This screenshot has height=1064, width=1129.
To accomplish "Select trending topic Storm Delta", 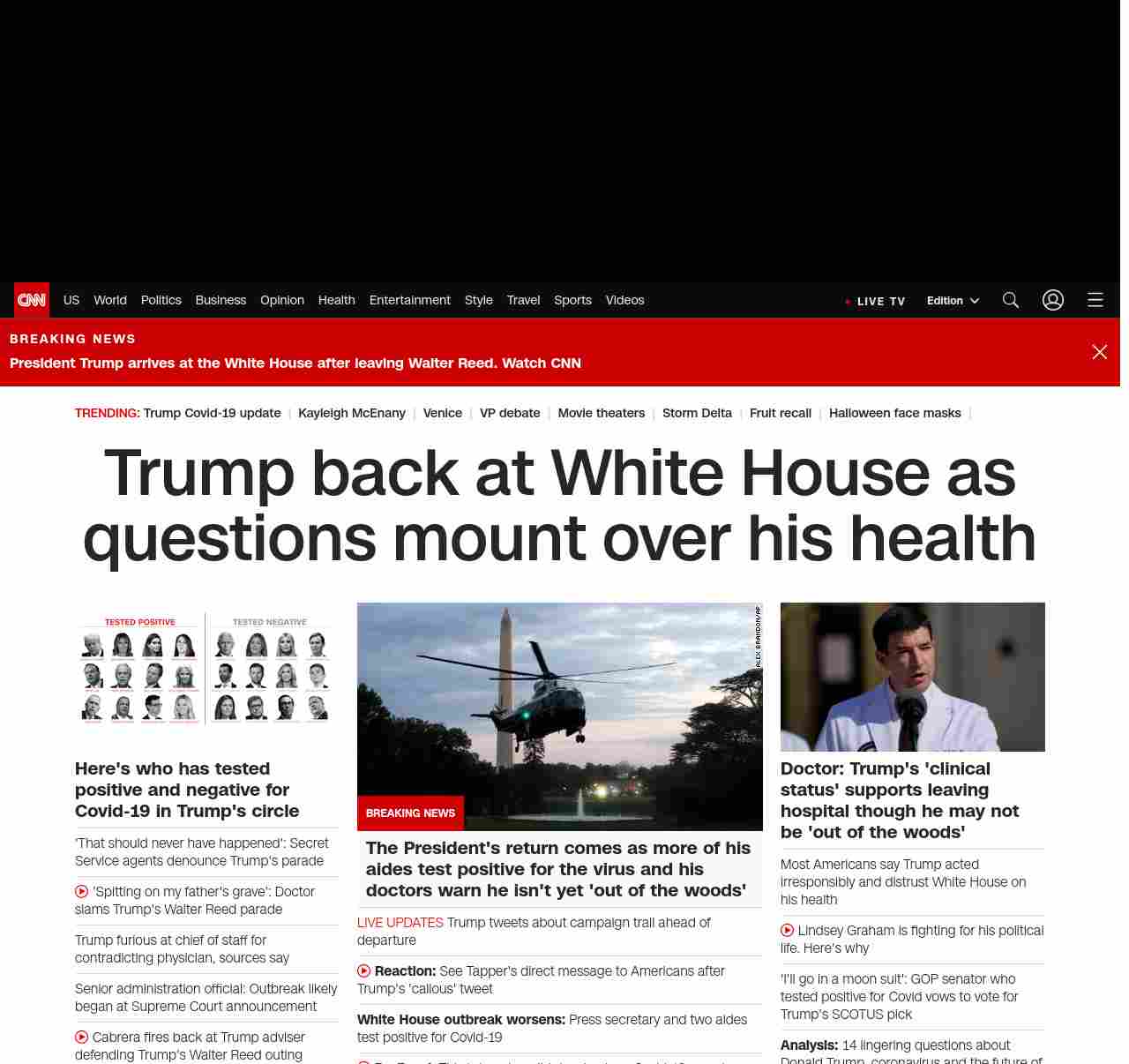I will 697,413.
